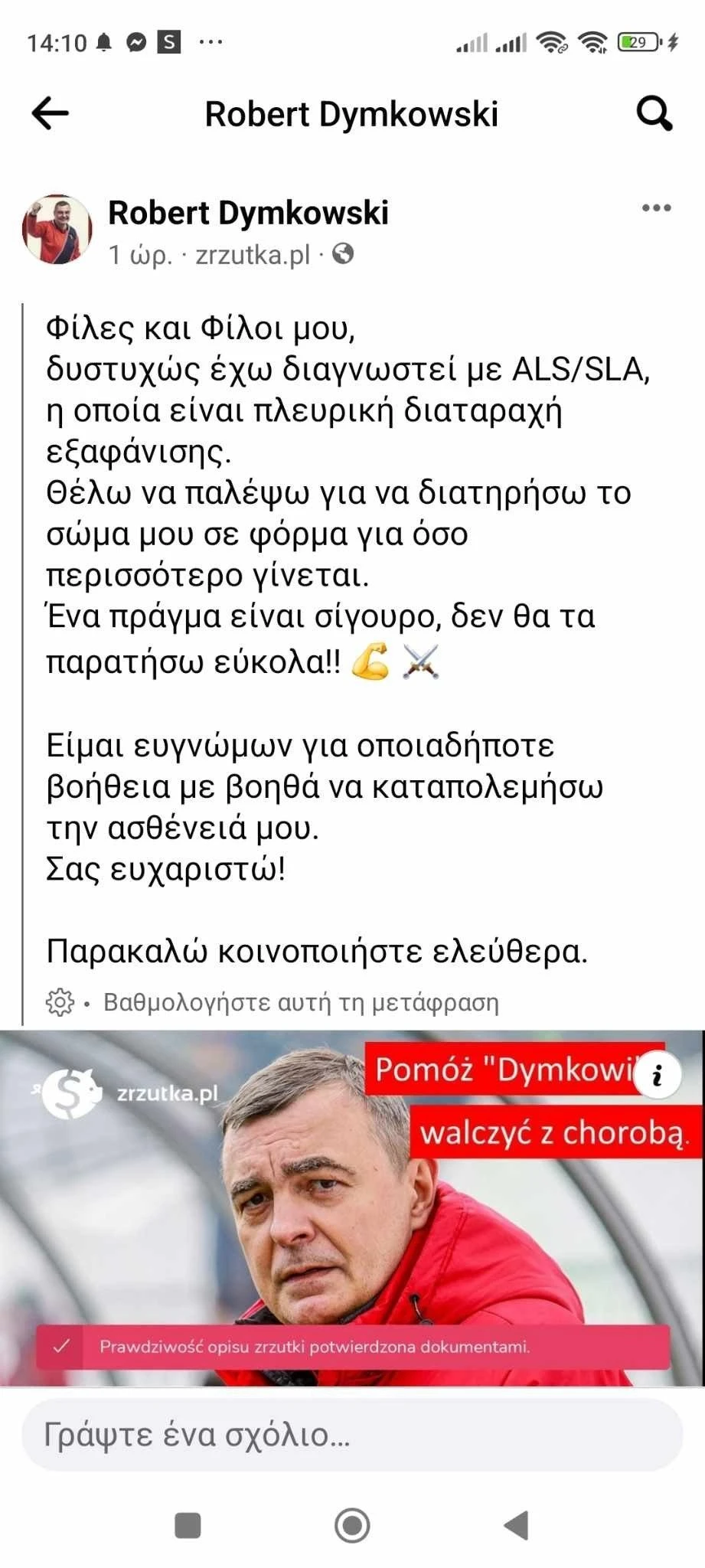Tap the battery indicator showing 29%
This screenshot has height=1568, width=705.
pyautogui.click(x=638, y=44)
